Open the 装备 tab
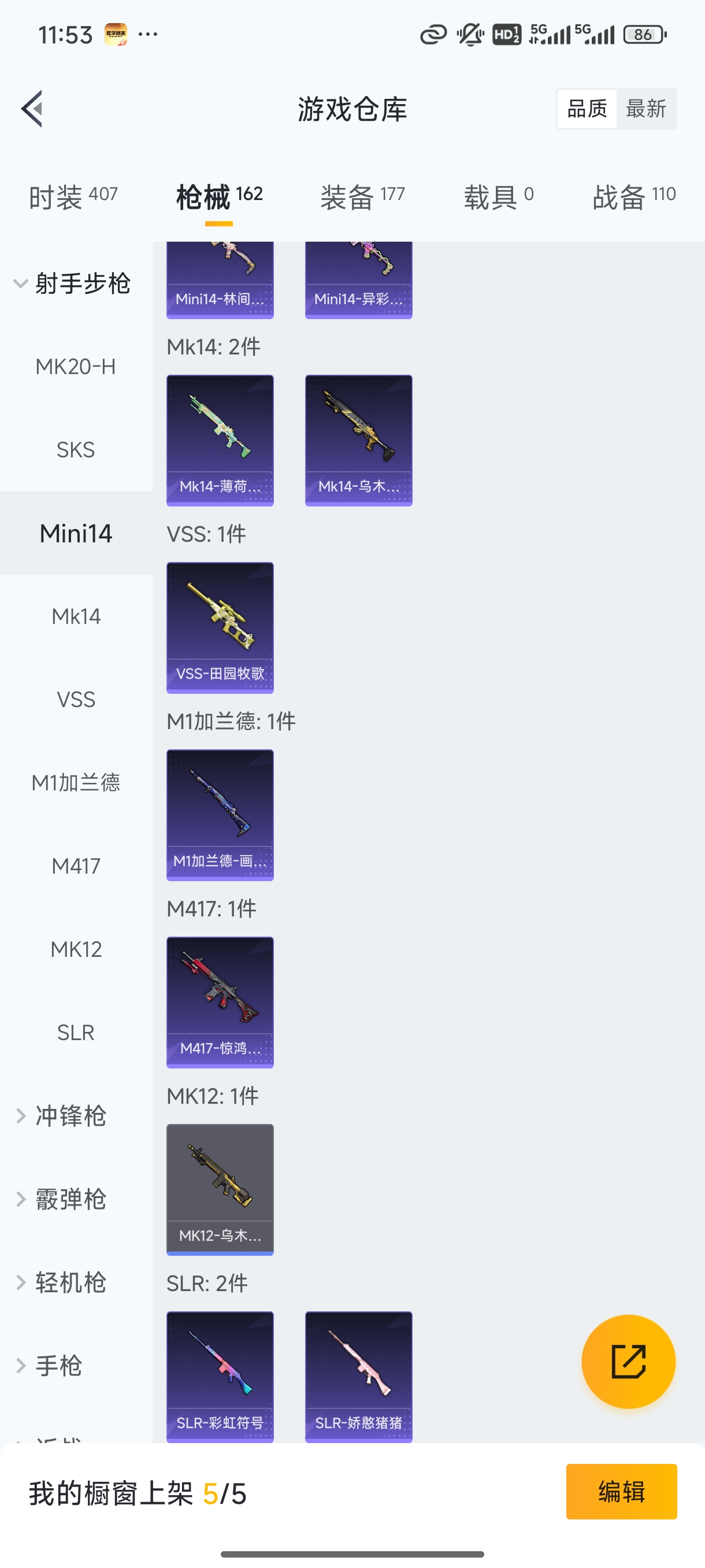This screenshot has width=705, height=1568. tap(362, 197)
